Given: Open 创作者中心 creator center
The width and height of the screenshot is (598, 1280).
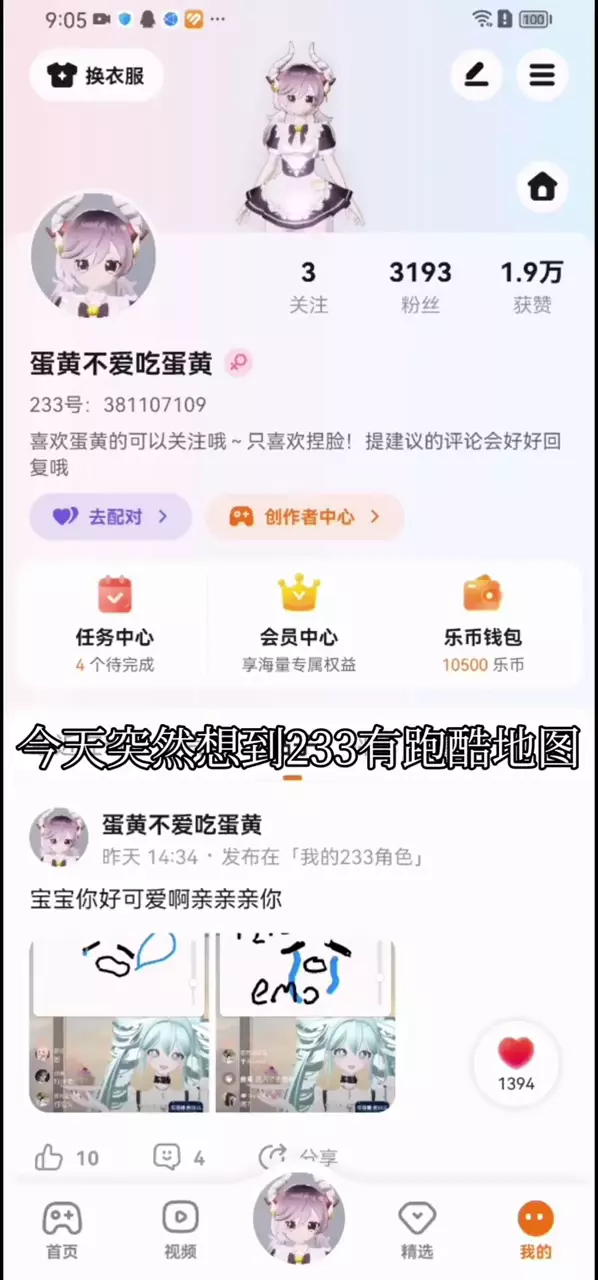Looking at the screenshot, I should [305, 517].
